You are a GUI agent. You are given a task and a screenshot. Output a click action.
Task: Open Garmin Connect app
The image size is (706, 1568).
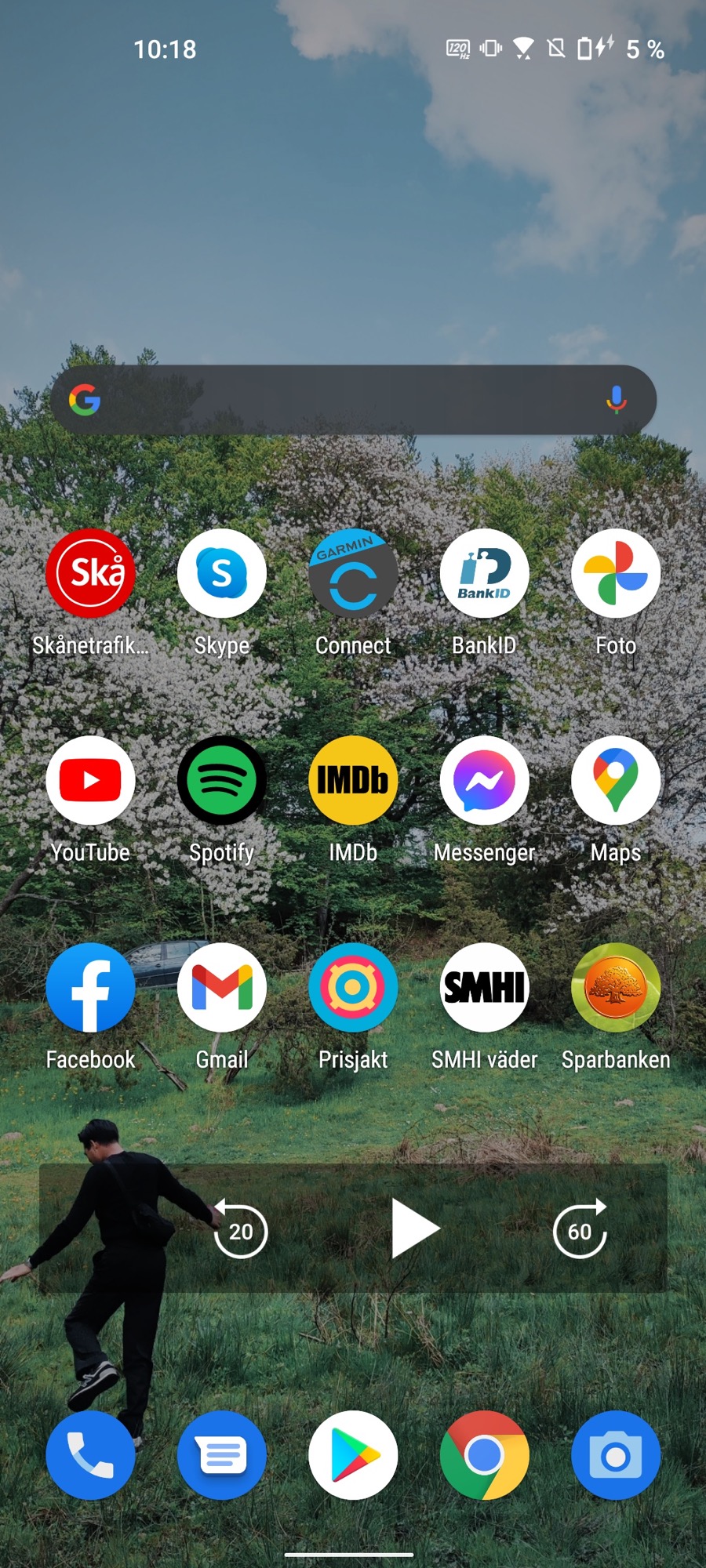pos(353,573)
